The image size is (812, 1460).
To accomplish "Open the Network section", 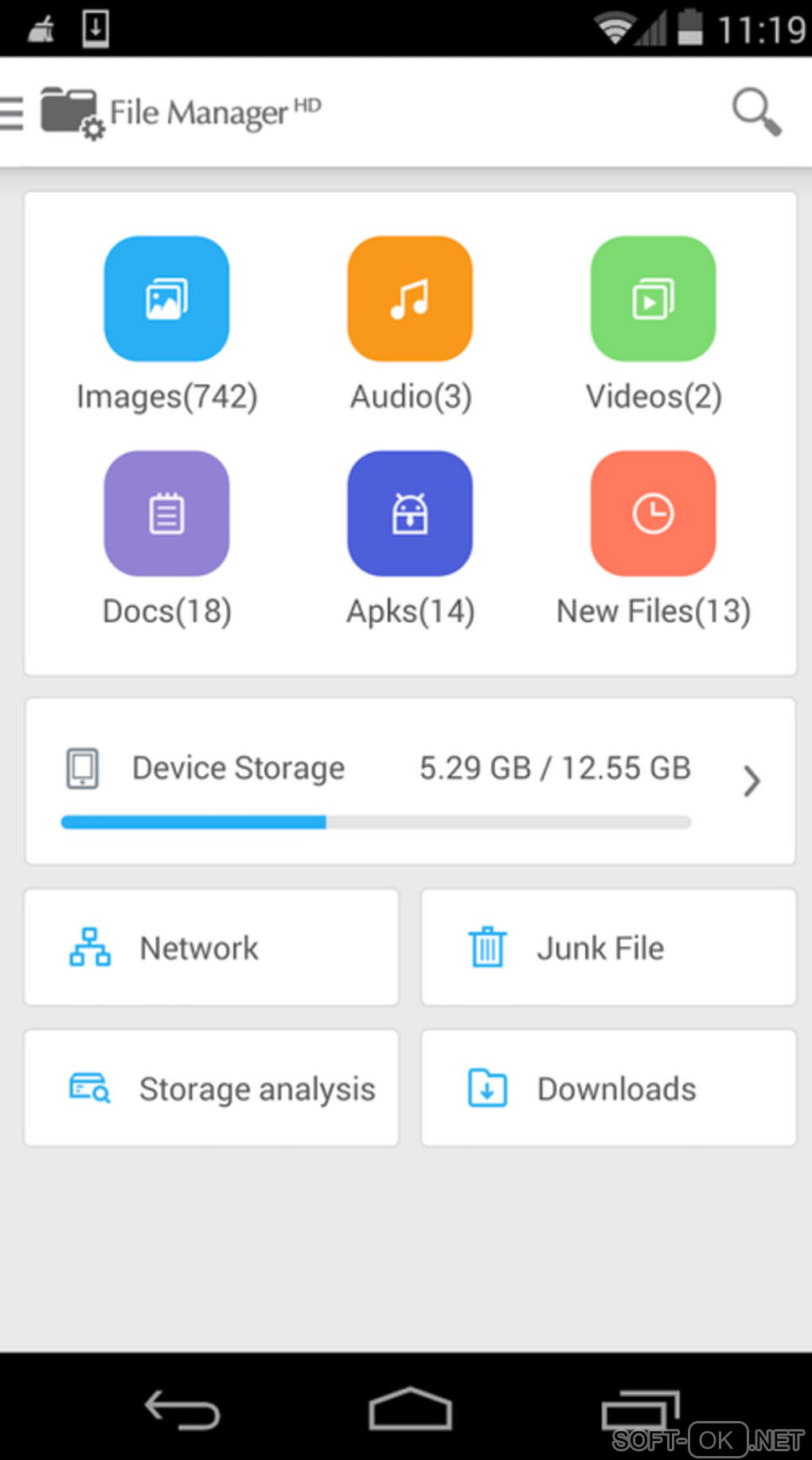I will pyautogui.click(x=211, y=948).
